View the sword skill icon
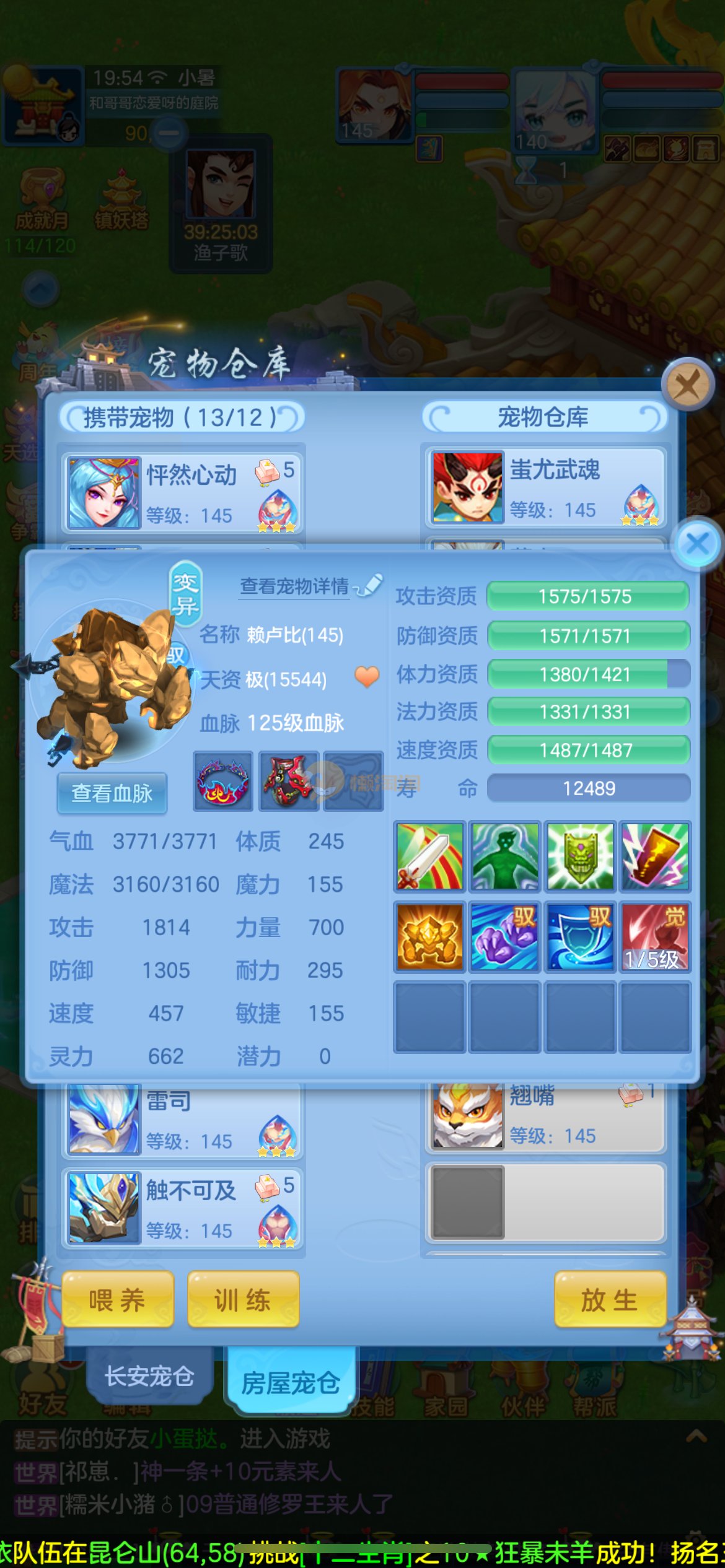The width and height of the screenshot is (725, 1568). [429, 856]
